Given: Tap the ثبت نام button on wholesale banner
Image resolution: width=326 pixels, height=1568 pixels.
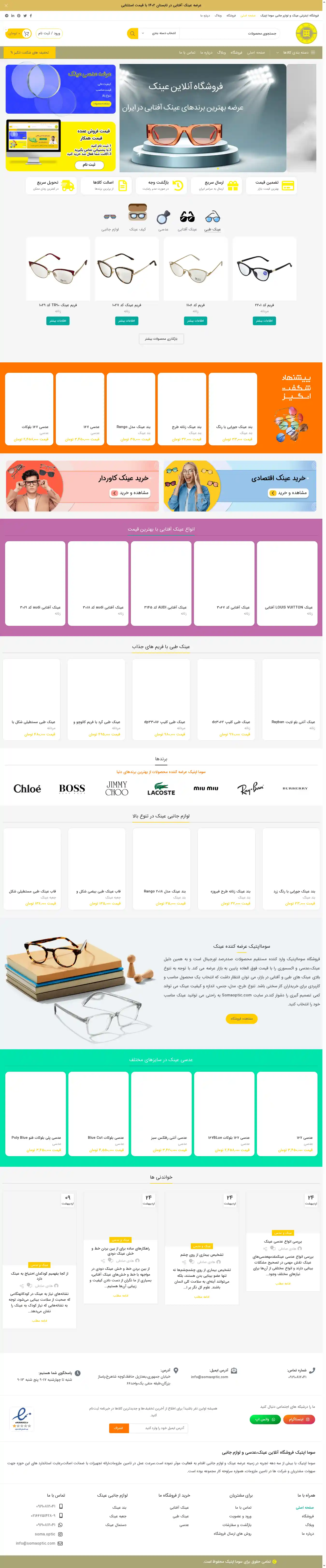Looking at the screenshot, I should 89,164.
